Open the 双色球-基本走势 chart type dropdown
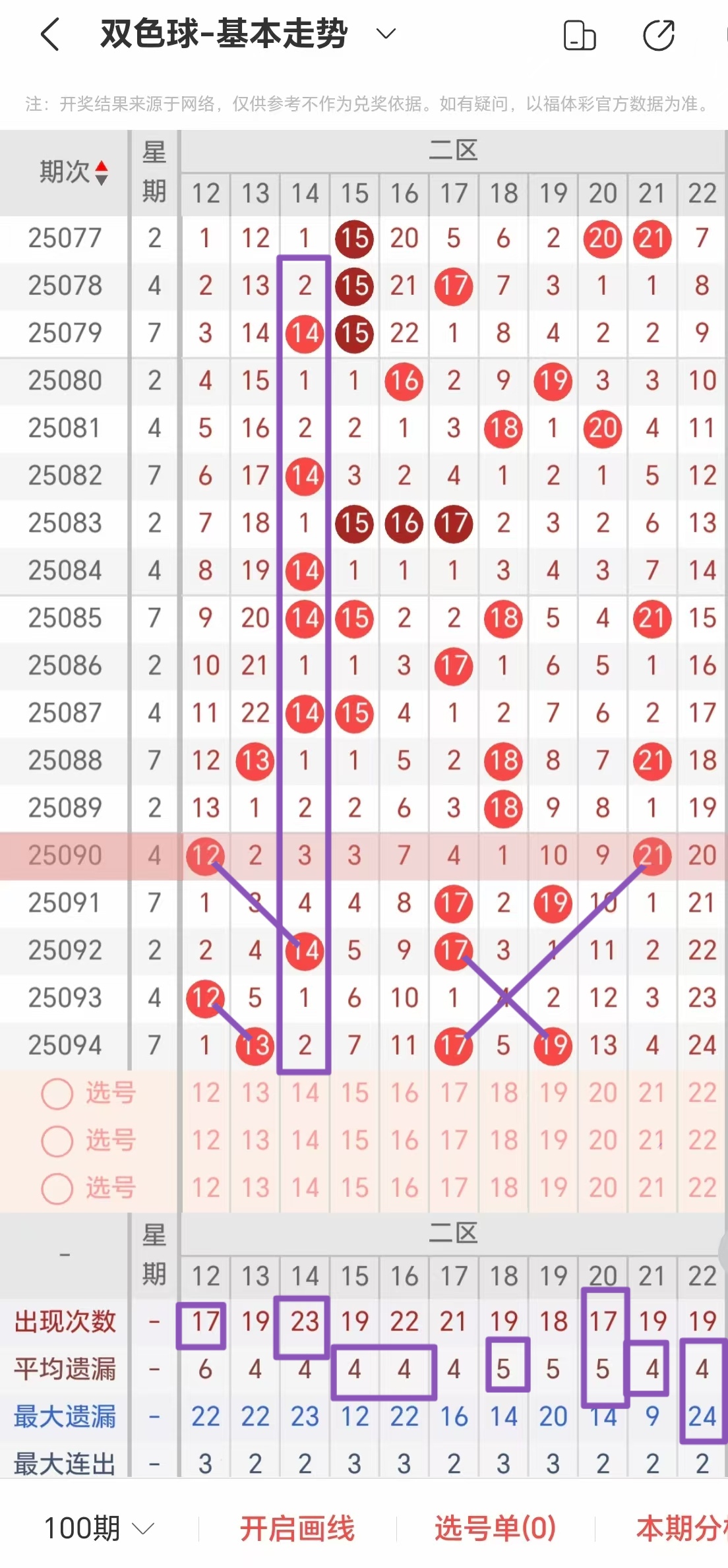This screenshot has height=1568, width=728. click(386, 32)
